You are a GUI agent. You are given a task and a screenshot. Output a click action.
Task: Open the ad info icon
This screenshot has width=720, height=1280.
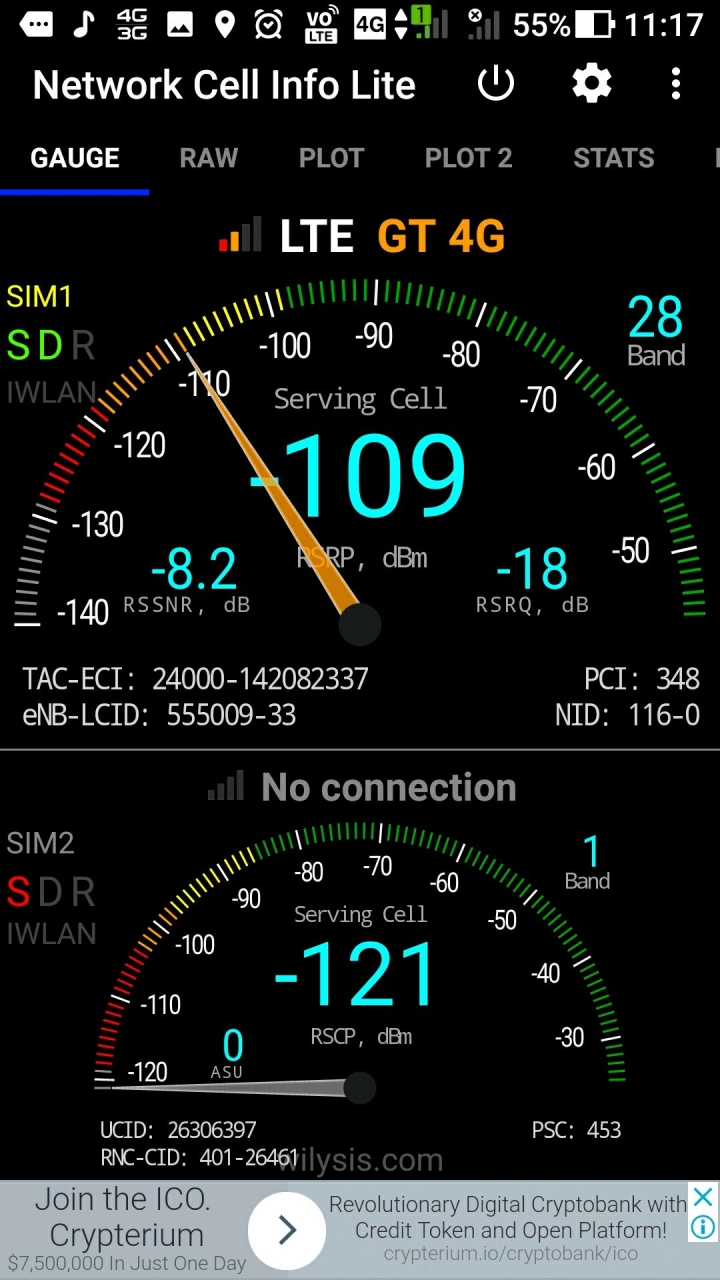click(x=704, y=1227)
